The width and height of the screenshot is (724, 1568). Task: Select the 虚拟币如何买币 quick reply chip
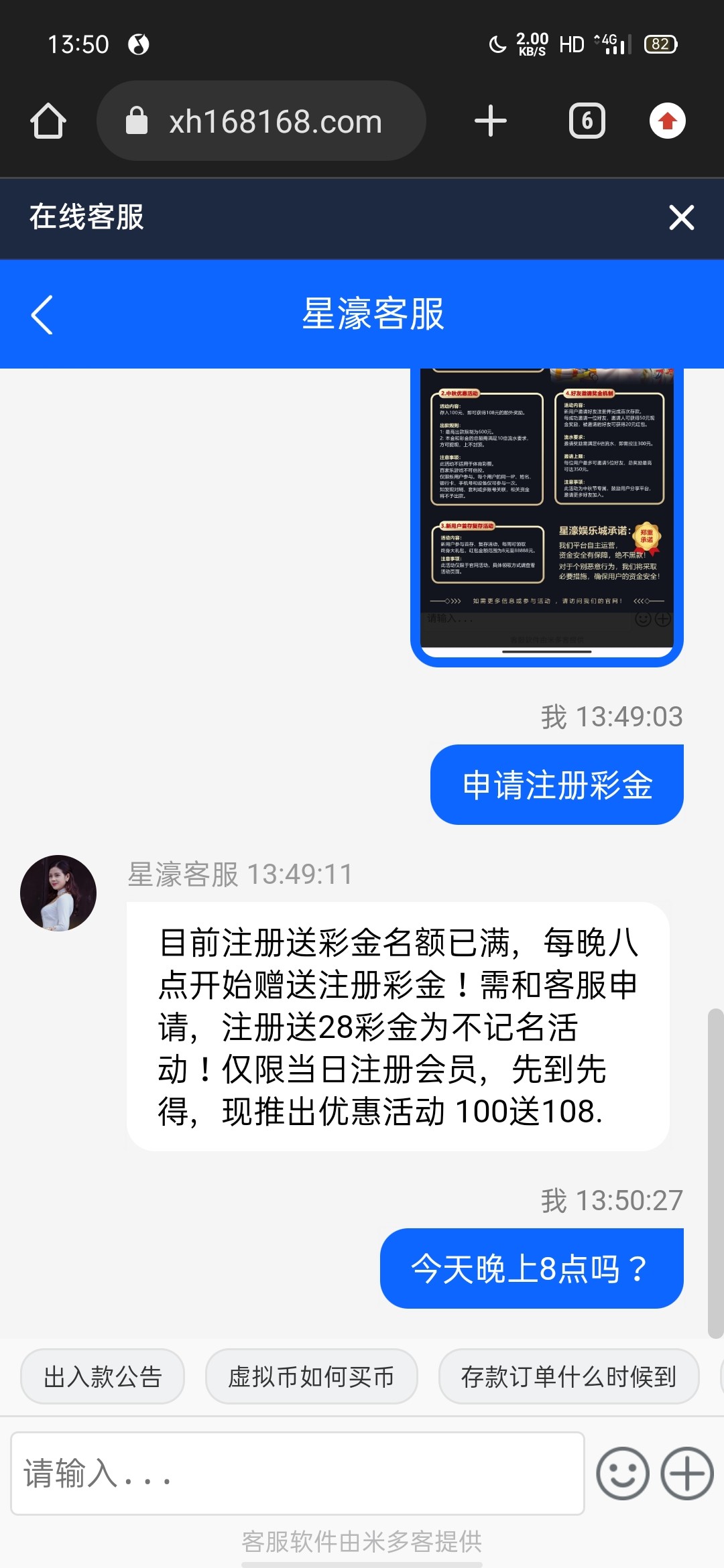[311, 1377]
